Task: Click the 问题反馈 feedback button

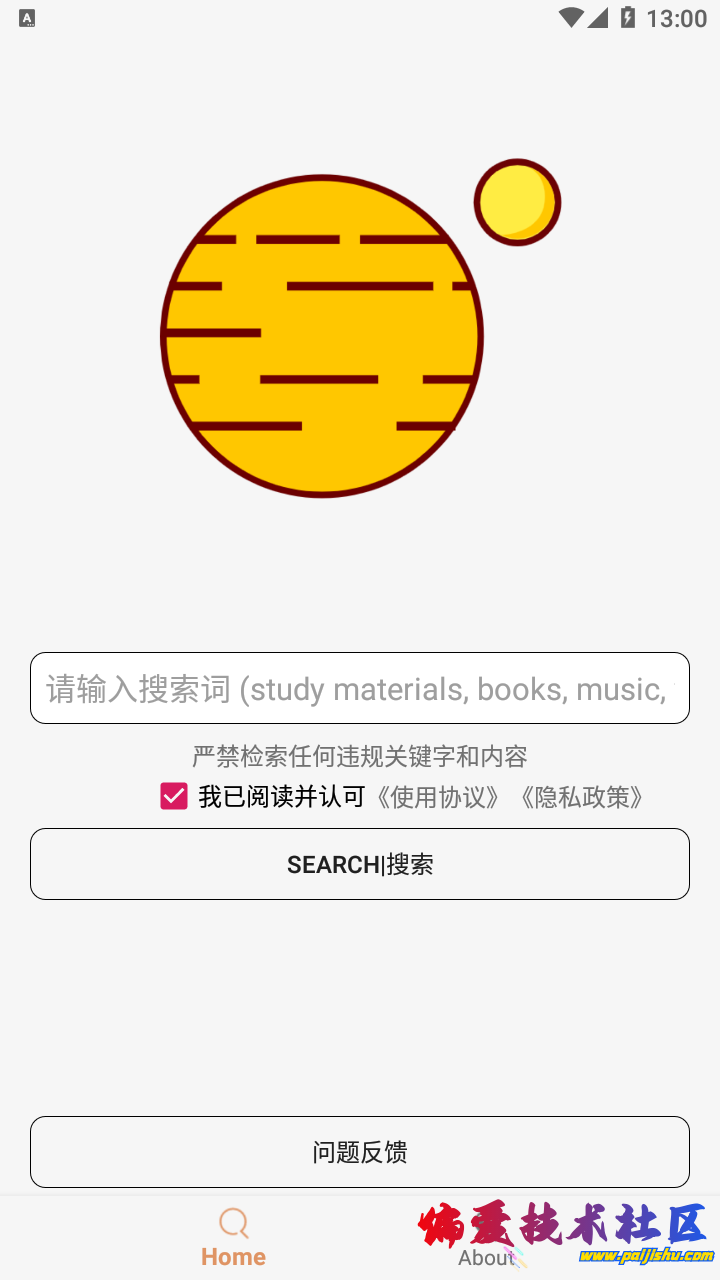Action: point(360,1151)
